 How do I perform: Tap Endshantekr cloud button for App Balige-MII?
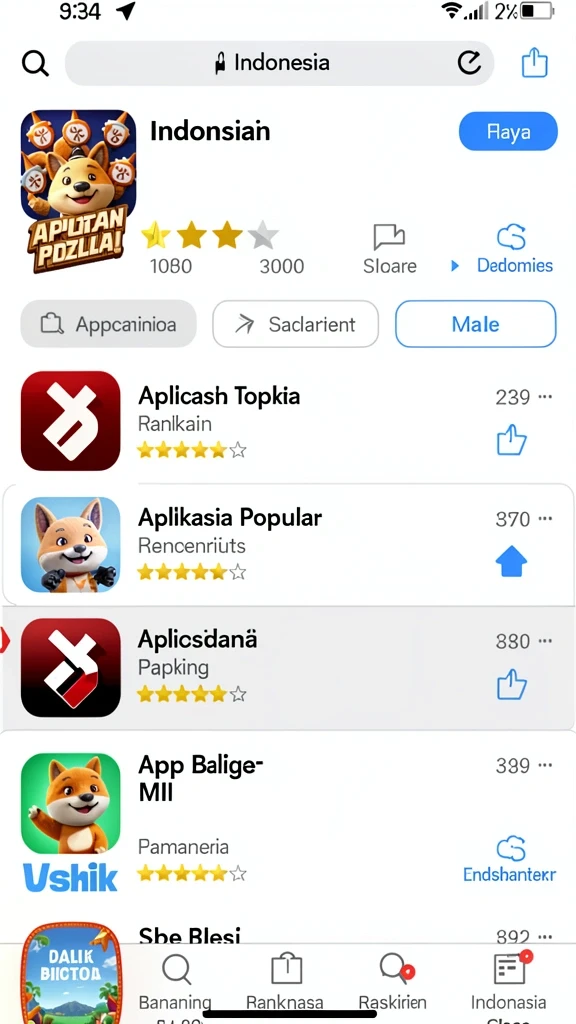click(x=509, y=860)
